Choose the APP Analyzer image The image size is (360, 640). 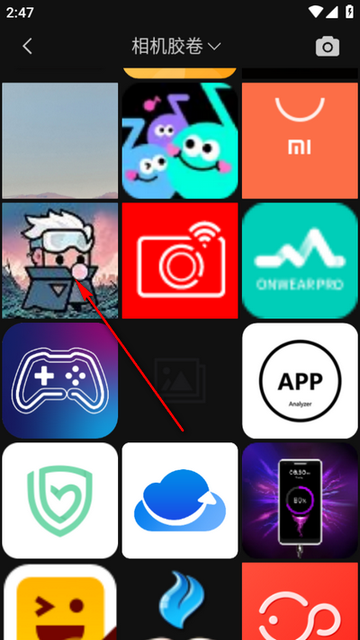click(300, 380)
